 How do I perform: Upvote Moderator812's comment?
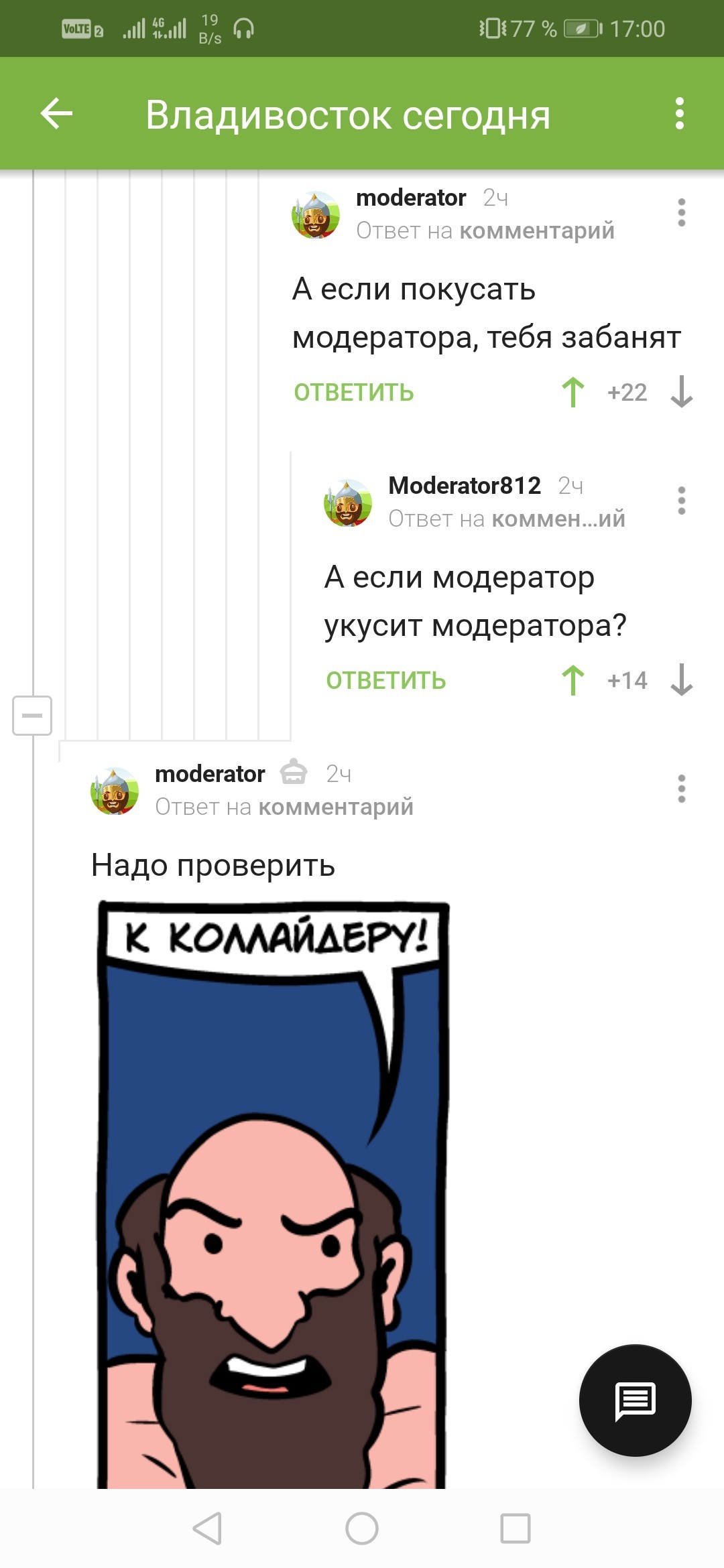(x=572, y=680)
